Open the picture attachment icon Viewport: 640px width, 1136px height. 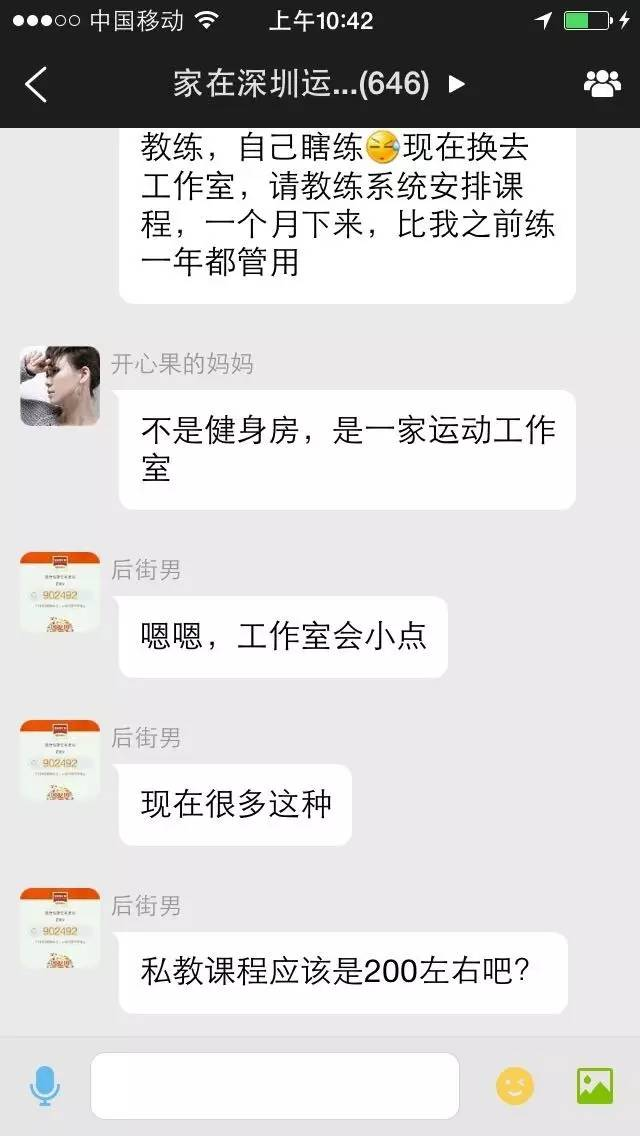coord(594,1086)
